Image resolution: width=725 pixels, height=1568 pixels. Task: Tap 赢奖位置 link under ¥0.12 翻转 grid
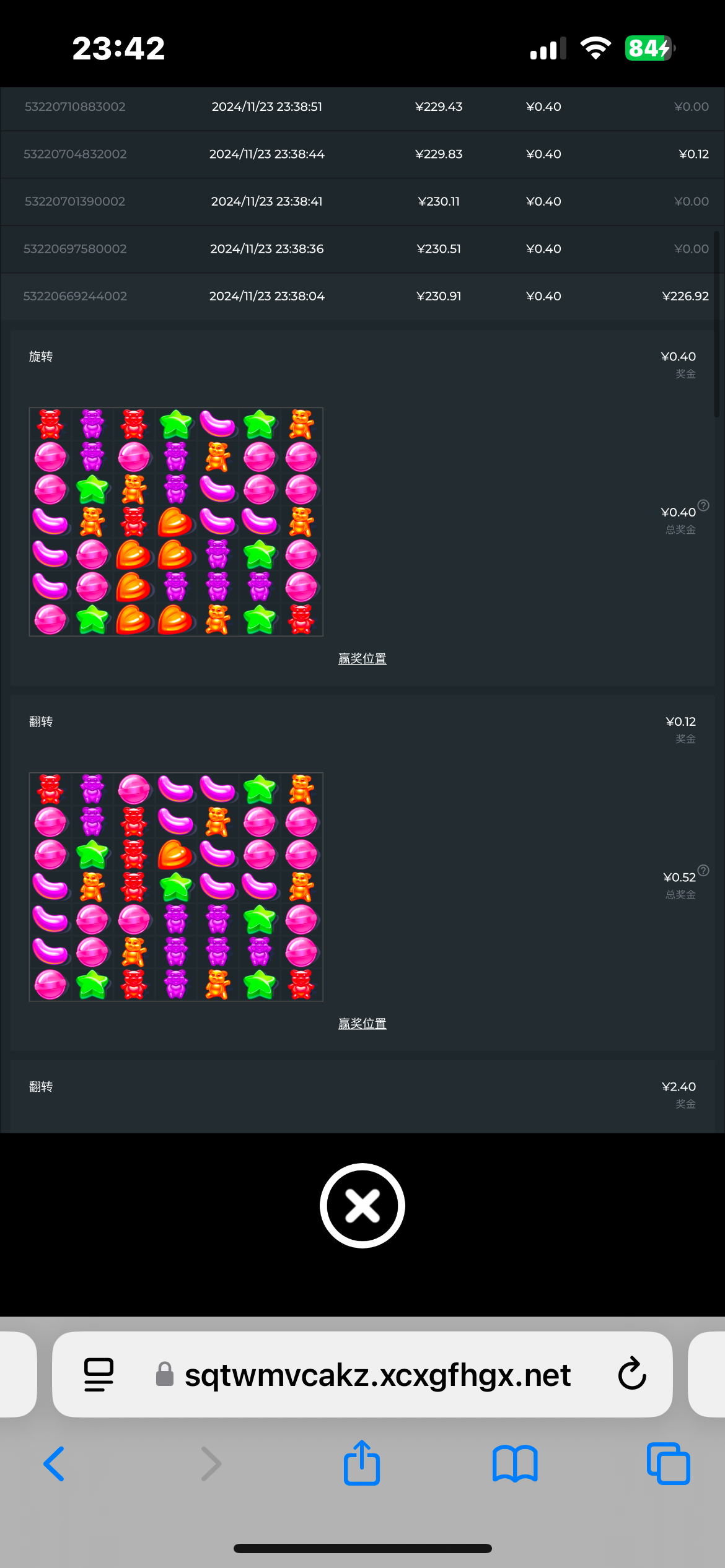tap(362, 1023)
